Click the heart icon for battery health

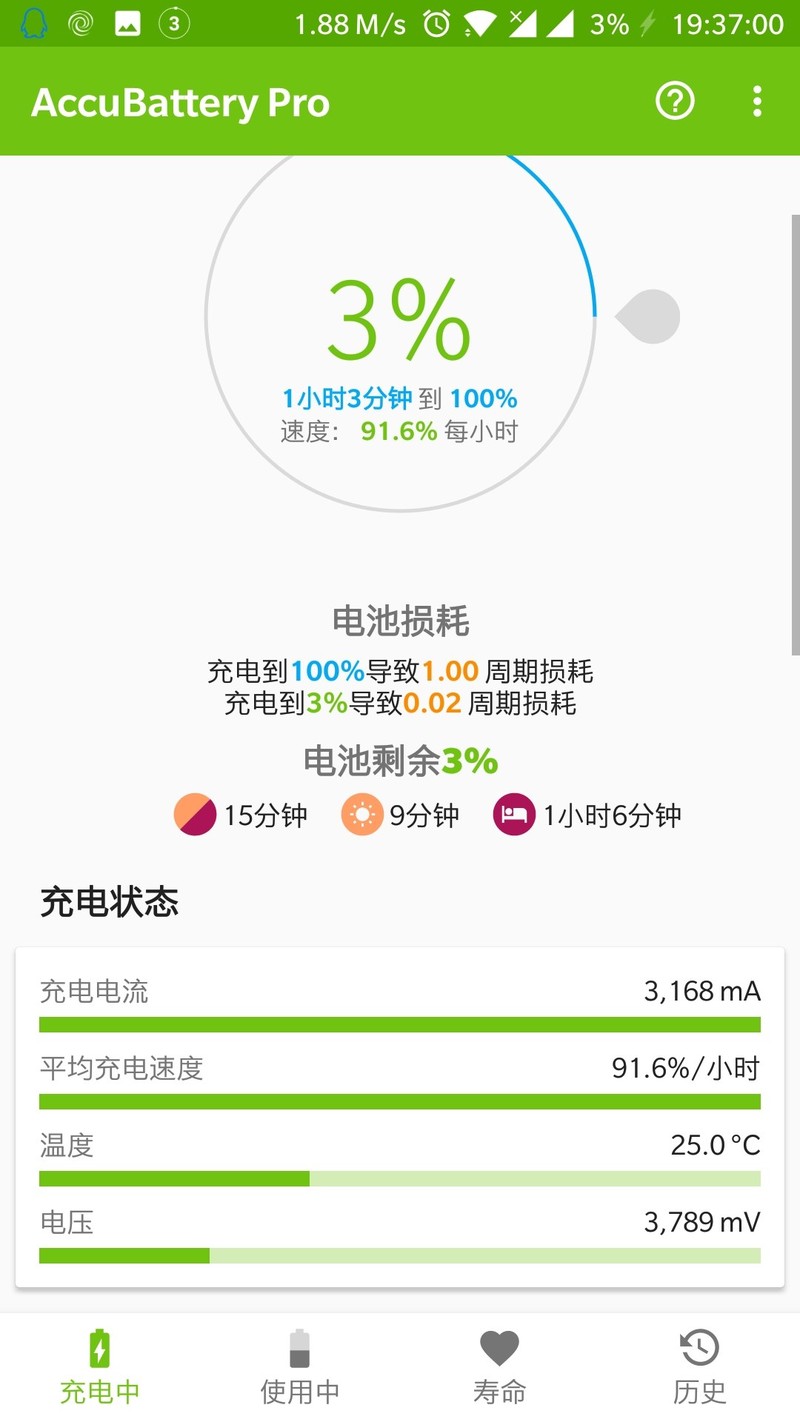[499, 1349]
